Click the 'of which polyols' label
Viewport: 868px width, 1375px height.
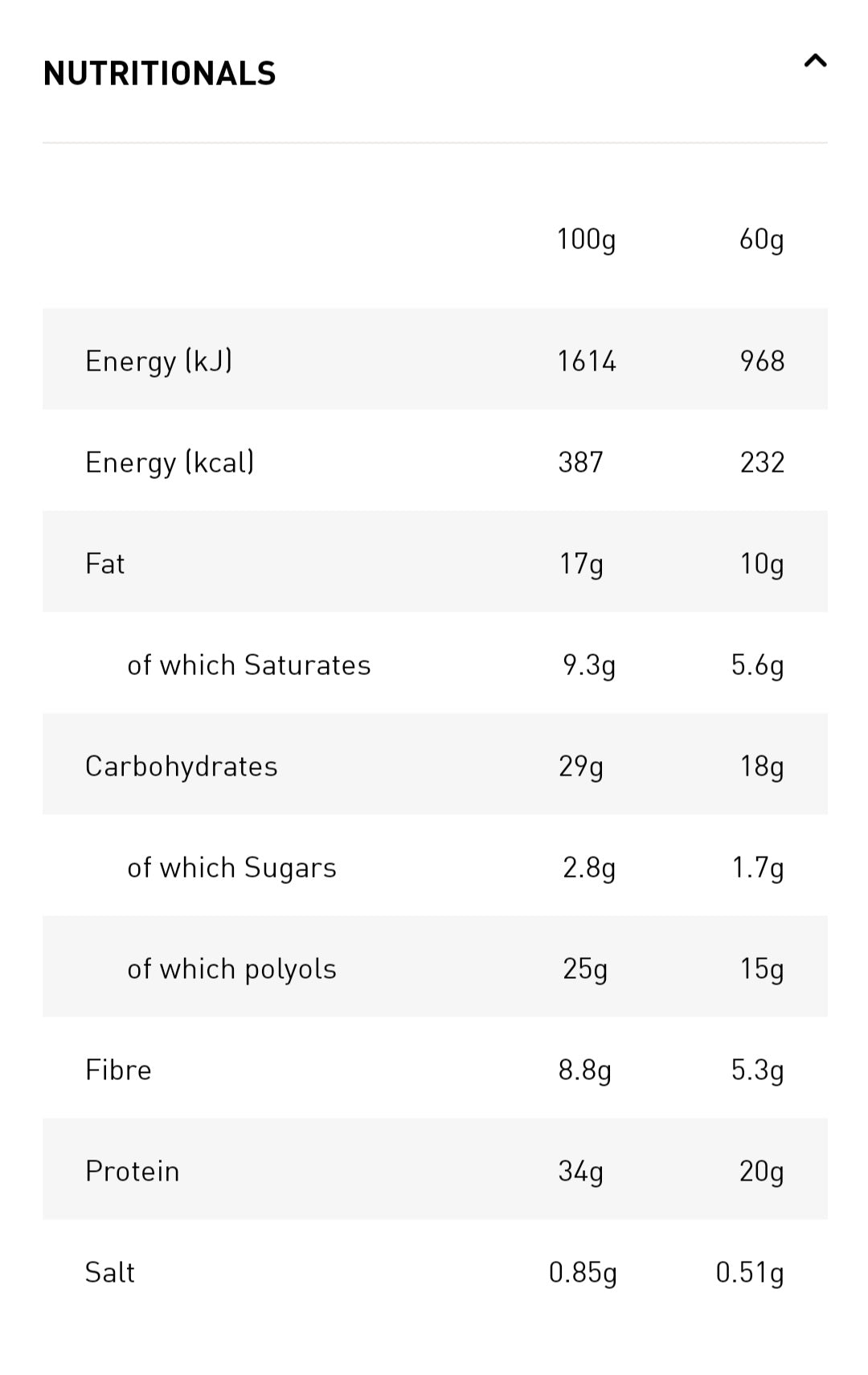[232, 968]
